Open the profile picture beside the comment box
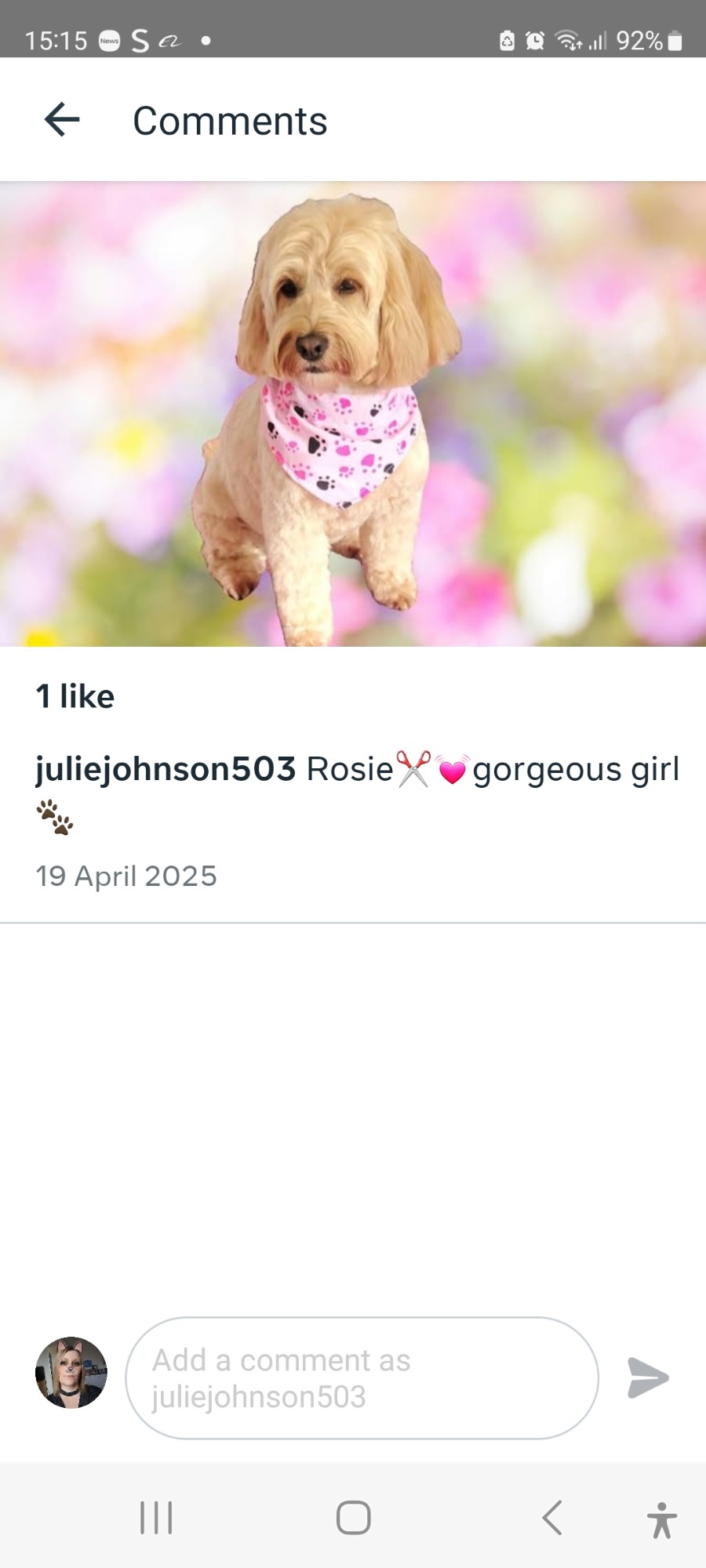Image resolution: width=706 pixels, height=1568 pixels. point(71,1373)
